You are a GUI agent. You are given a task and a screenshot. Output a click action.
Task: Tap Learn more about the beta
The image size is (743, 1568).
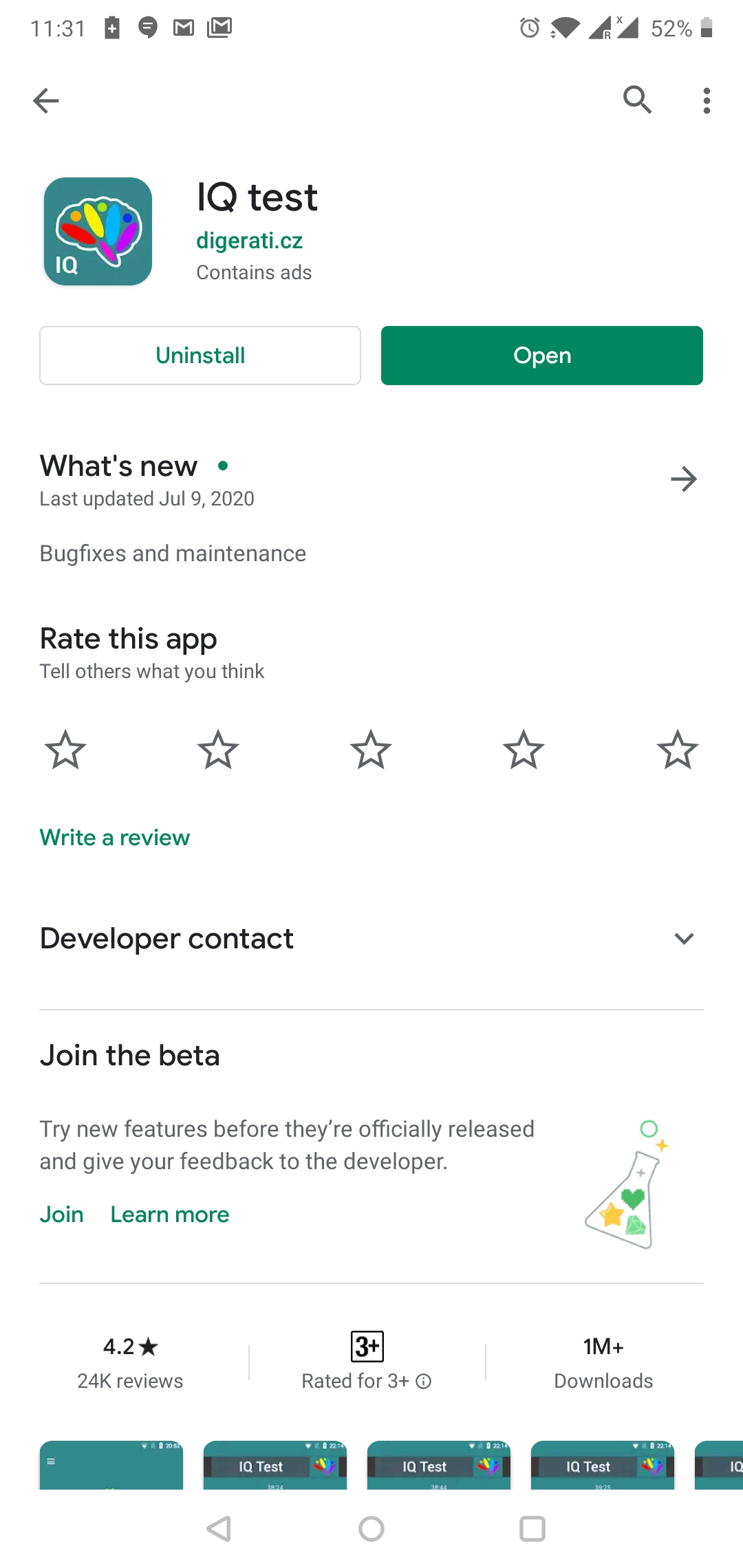pyautogui.click(x=170, y=1215)
